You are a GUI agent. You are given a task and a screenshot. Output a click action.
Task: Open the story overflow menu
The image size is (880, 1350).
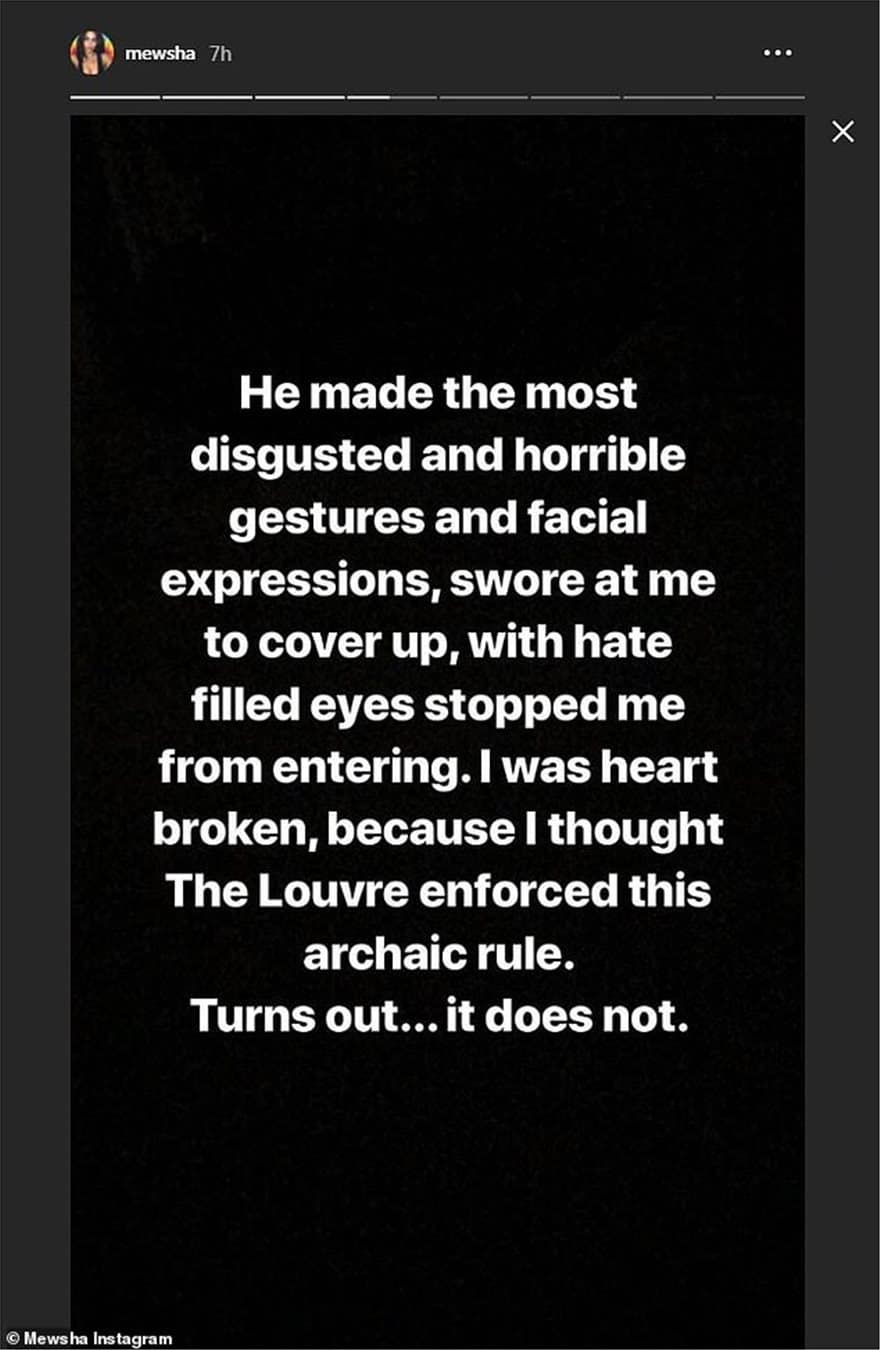click(x=777, y=53)
